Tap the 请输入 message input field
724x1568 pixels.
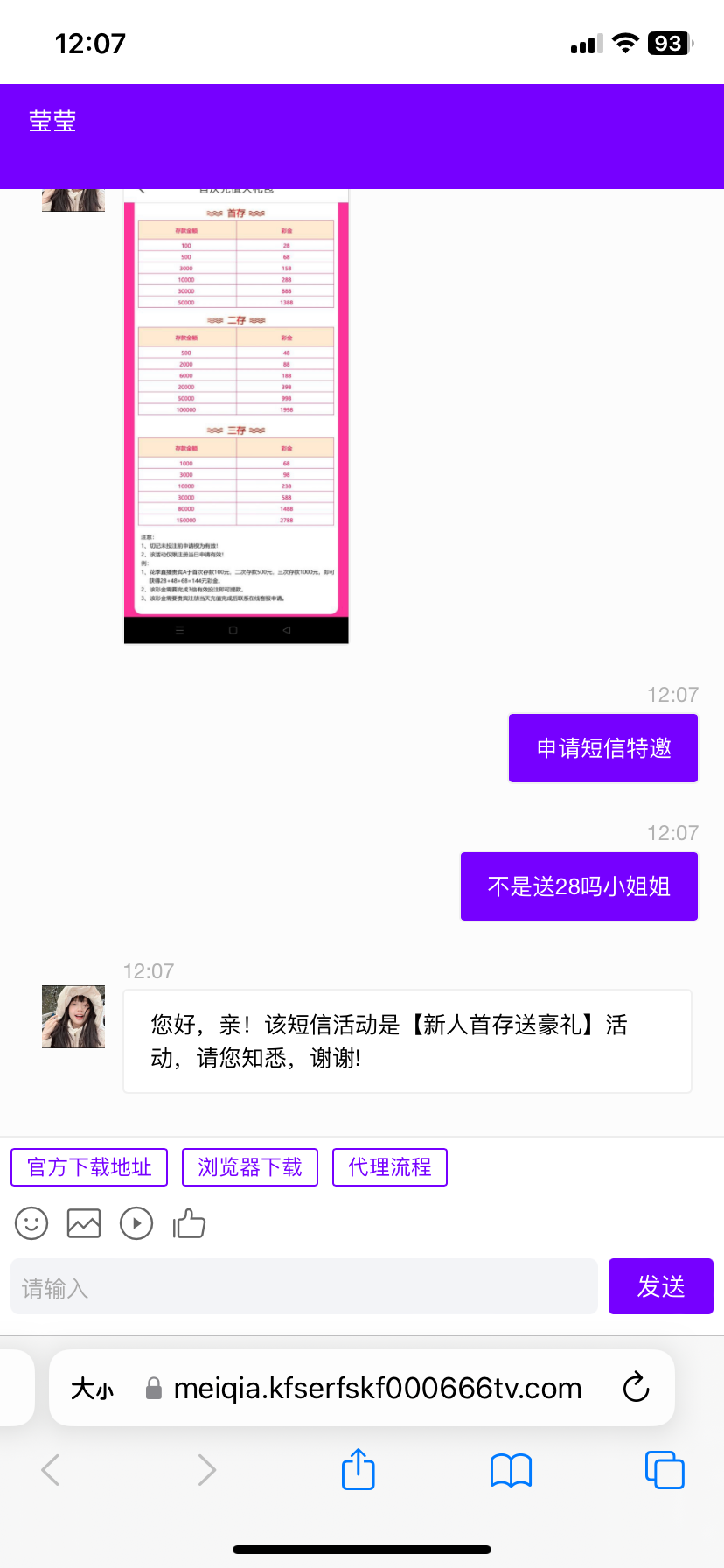(x=303, y=1285)
